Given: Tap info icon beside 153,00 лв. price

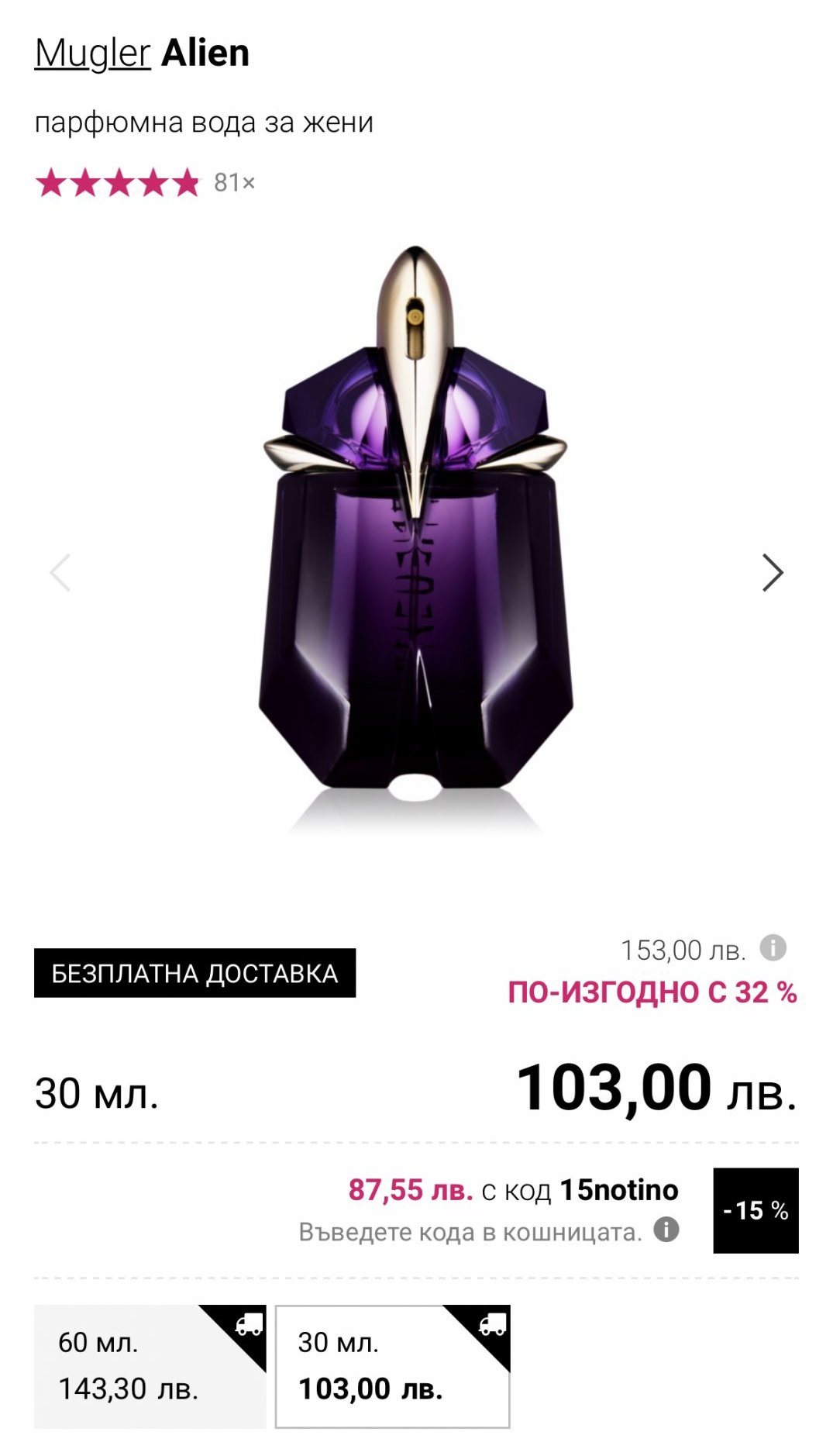Looking at the screenshot, I should tap(773, 947).
